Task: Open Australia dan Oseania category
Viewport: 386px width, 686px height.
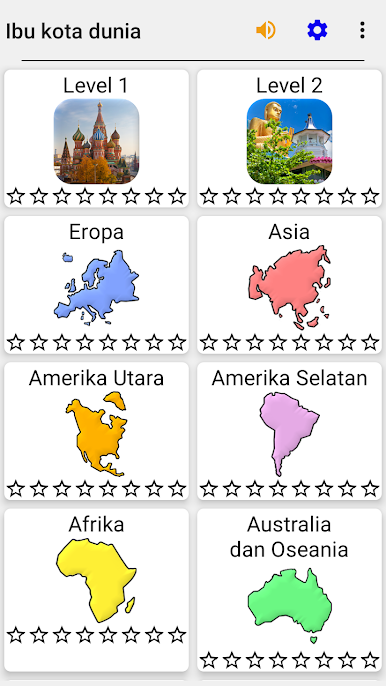Action: click(289, 590)
